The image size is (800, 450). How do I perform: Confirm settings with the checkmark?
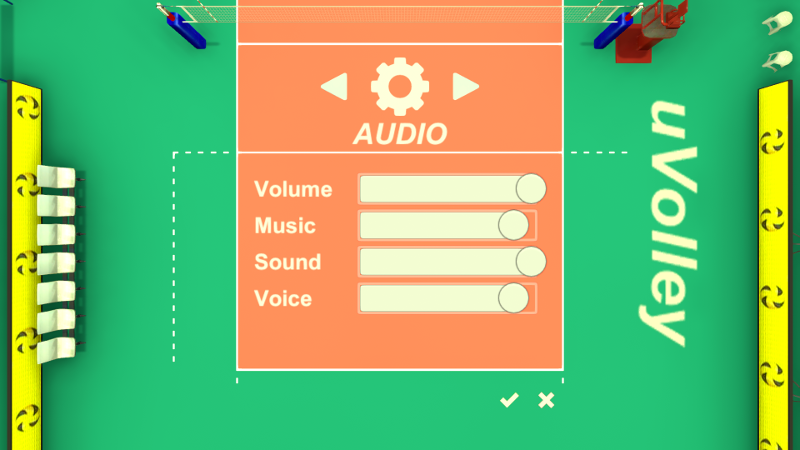509,400
